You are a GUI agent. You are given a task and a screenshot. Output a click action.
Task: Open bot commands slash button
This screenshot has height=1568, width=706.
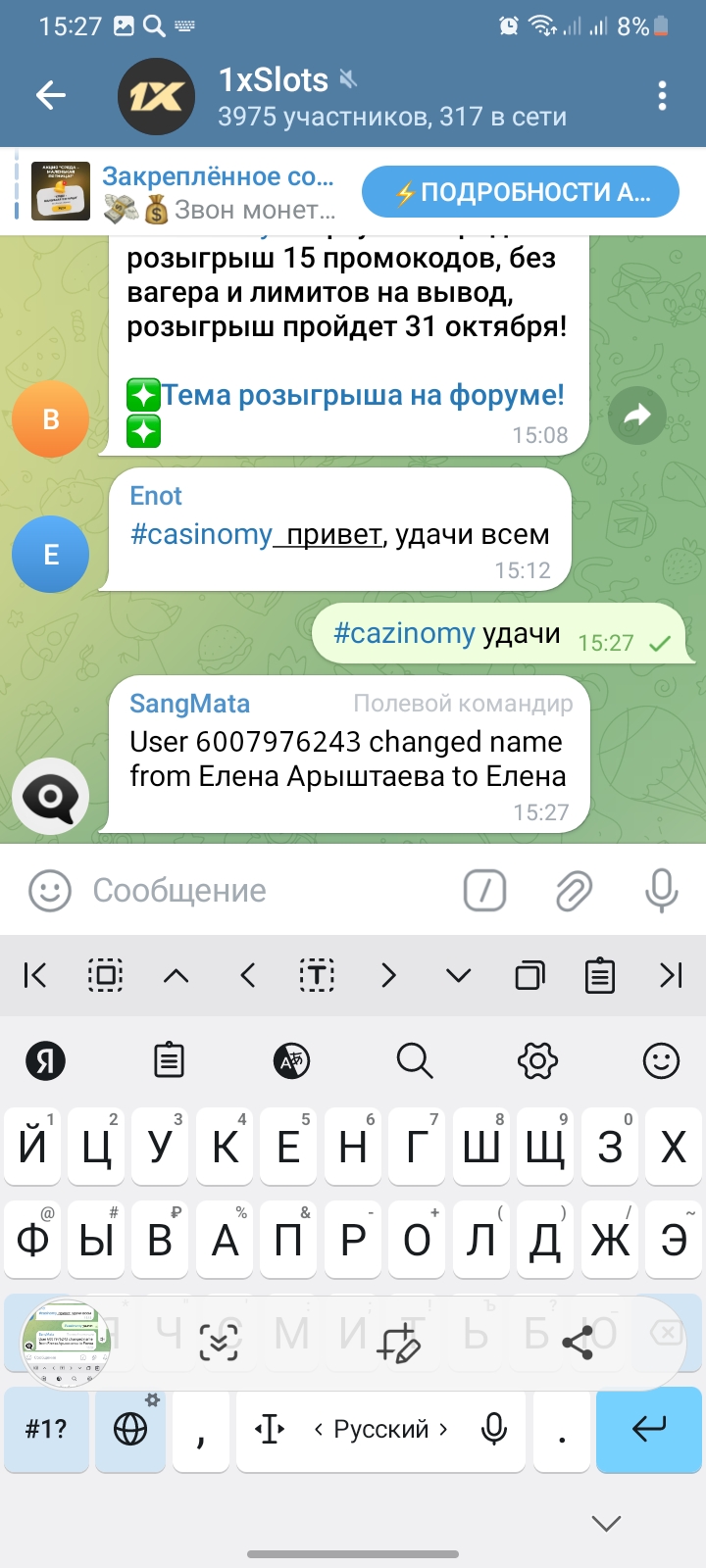coord(484,891)
